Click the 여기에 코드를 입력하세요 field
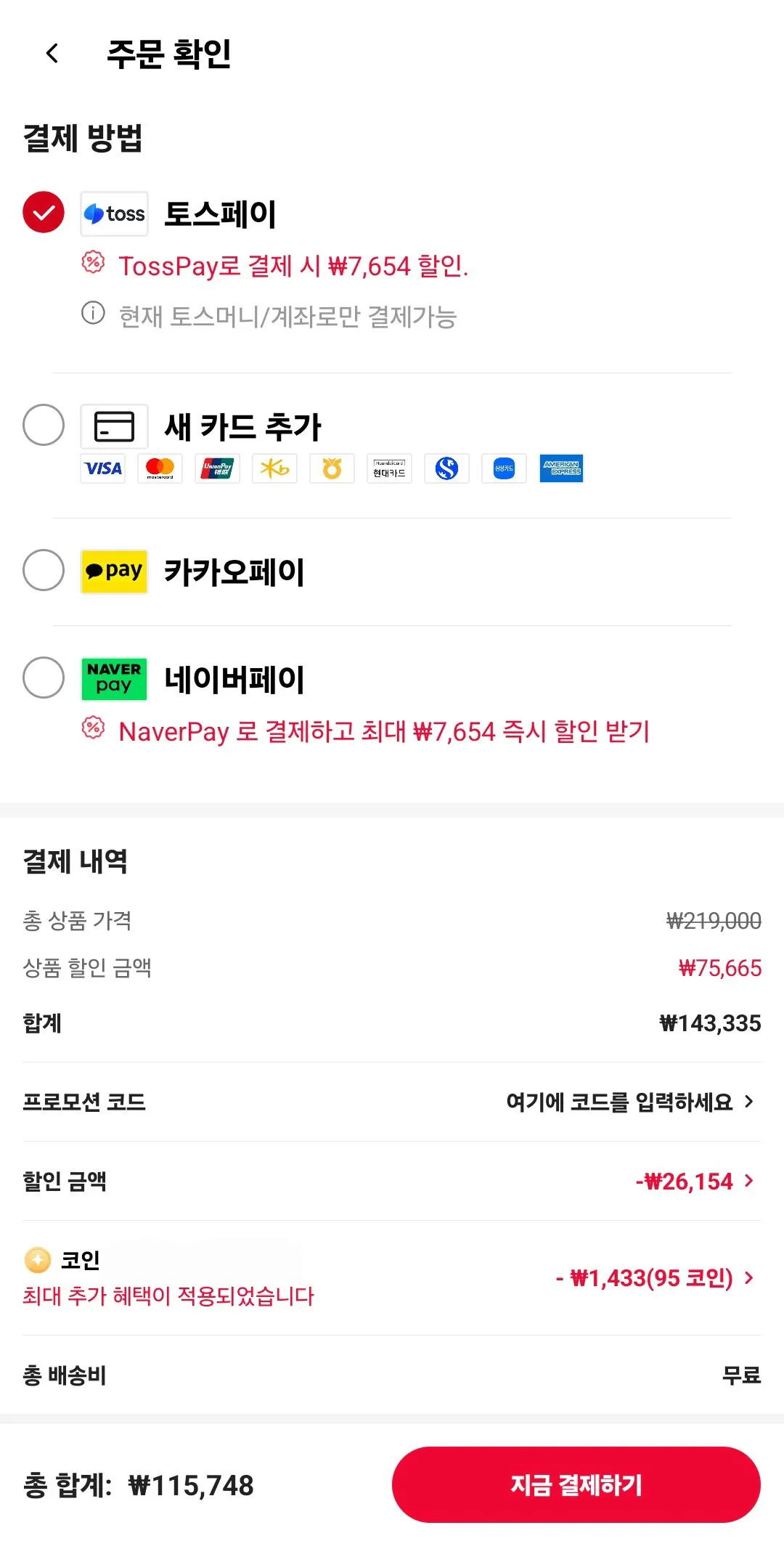Viewport: 784px width, 1541px height. click(x=621, y=1102)
